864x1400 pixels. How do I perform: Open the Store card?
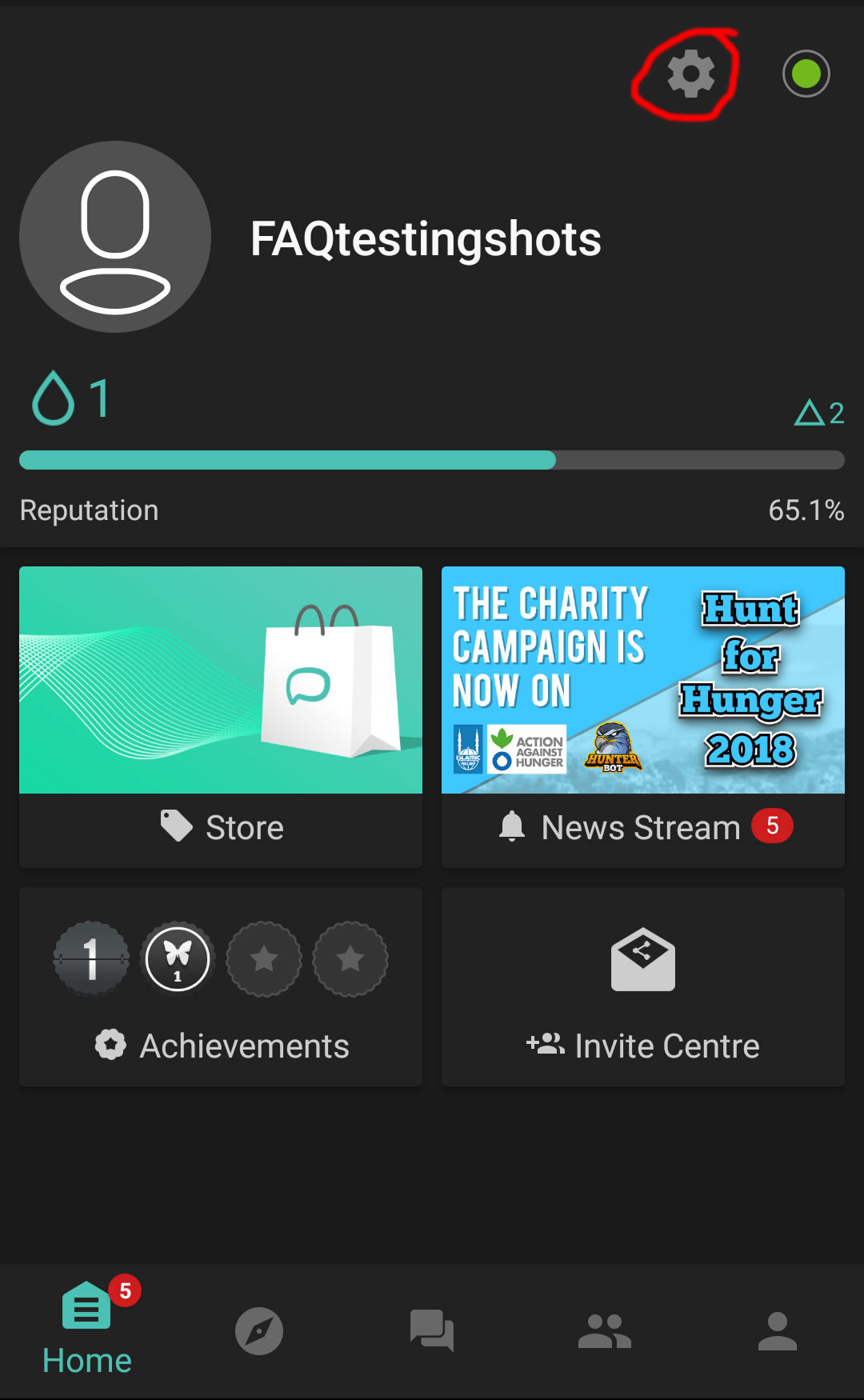tap(221, 717)
